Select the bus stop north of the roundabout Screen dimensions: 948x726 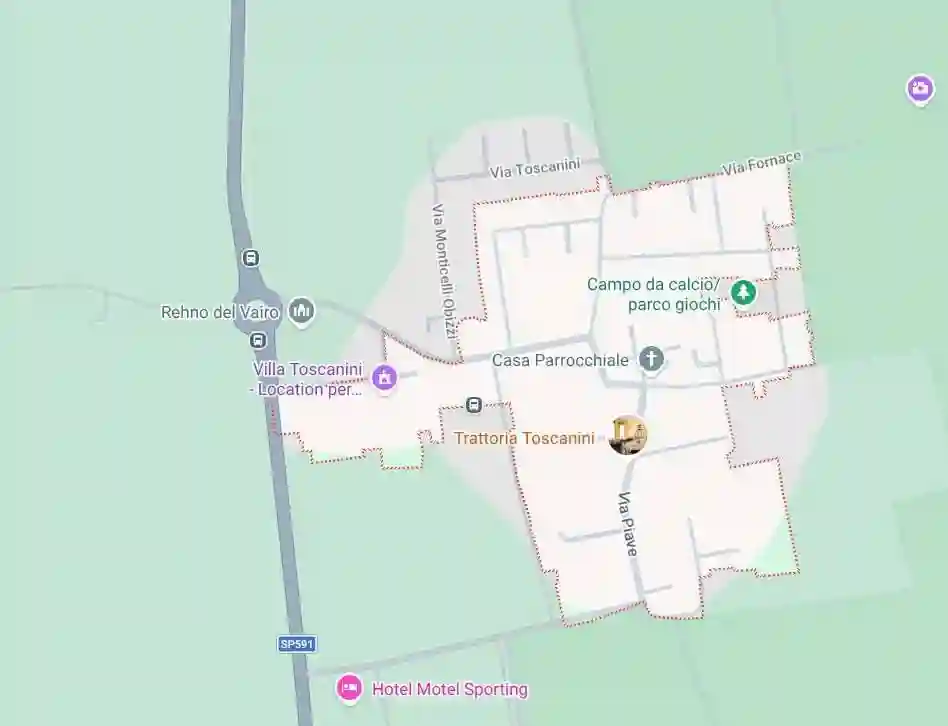click(x=251, y=258)
